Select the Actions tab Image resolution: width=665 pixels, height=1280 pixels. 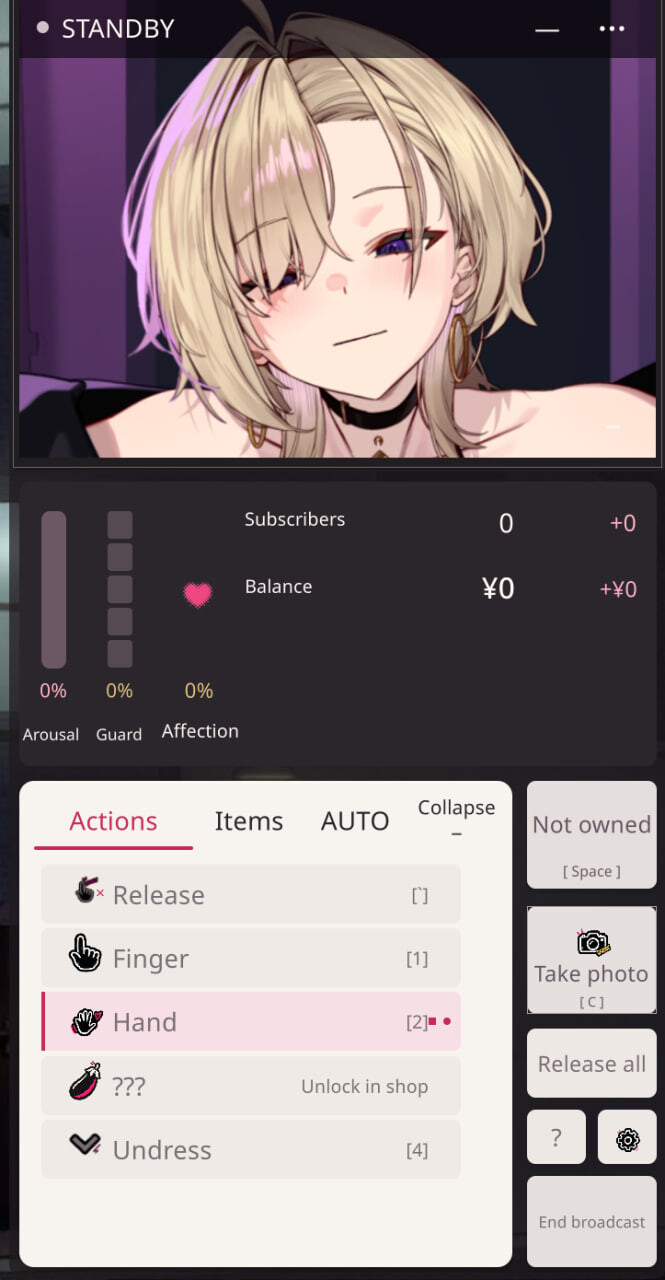(113, 822)
